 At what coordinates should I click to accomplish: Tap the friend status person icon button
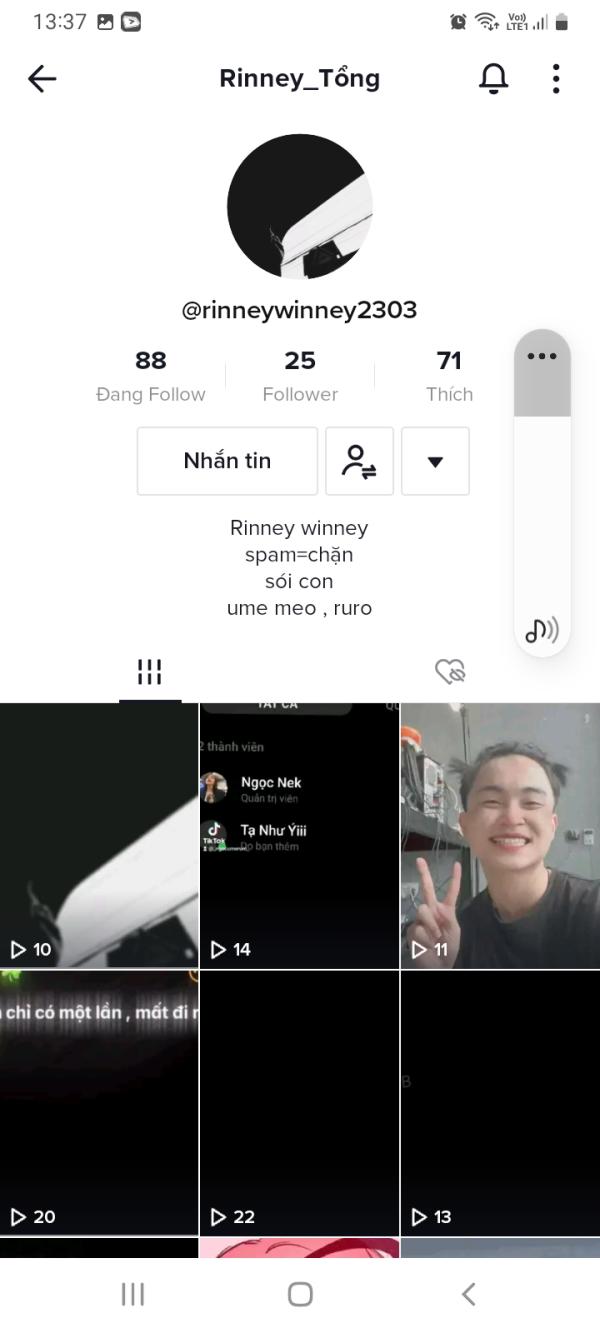tap(359, 461)
